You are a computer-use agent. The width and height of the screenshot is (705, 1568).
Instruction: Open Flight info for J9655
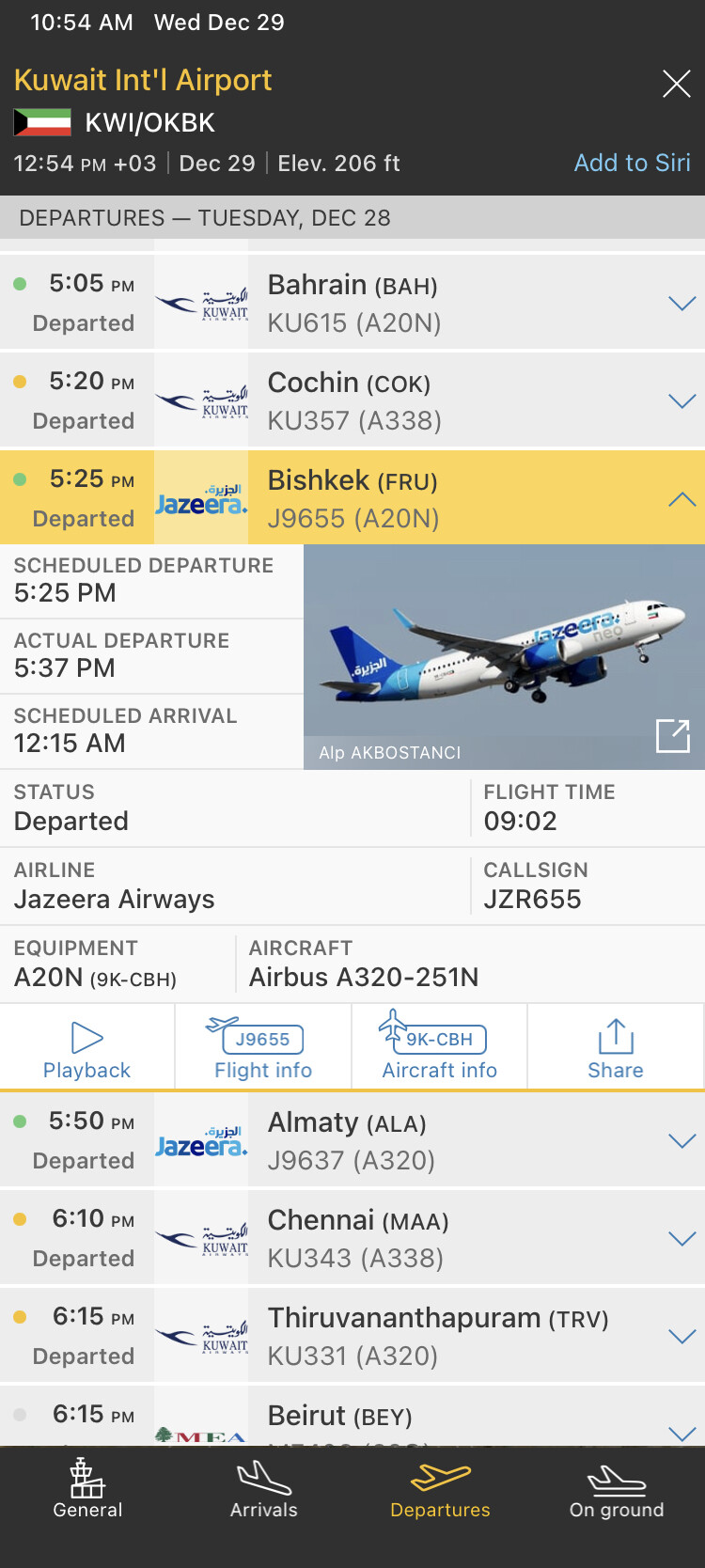coord(263,1049)
